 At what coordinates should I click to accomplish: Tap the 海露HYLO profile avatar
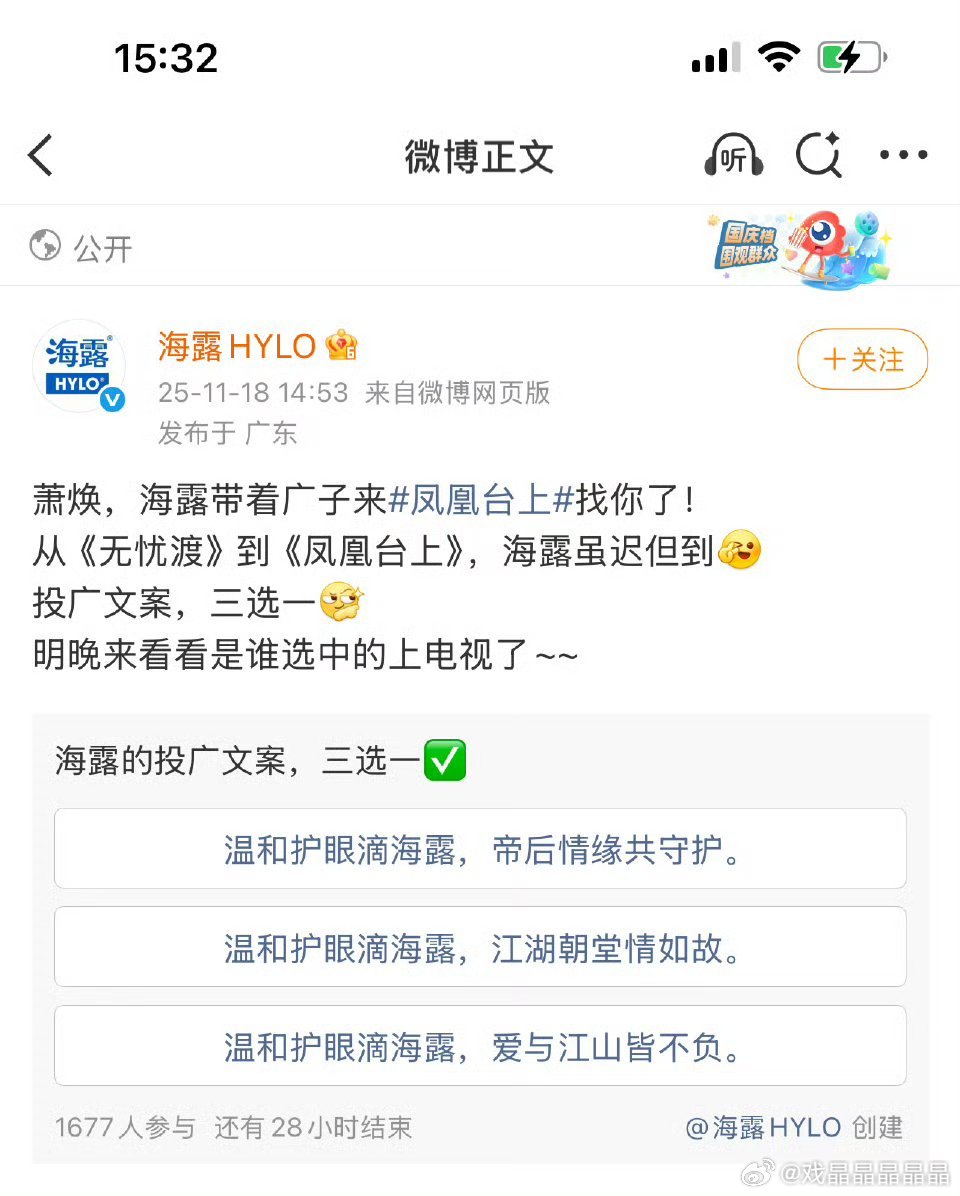click(79, 368)
